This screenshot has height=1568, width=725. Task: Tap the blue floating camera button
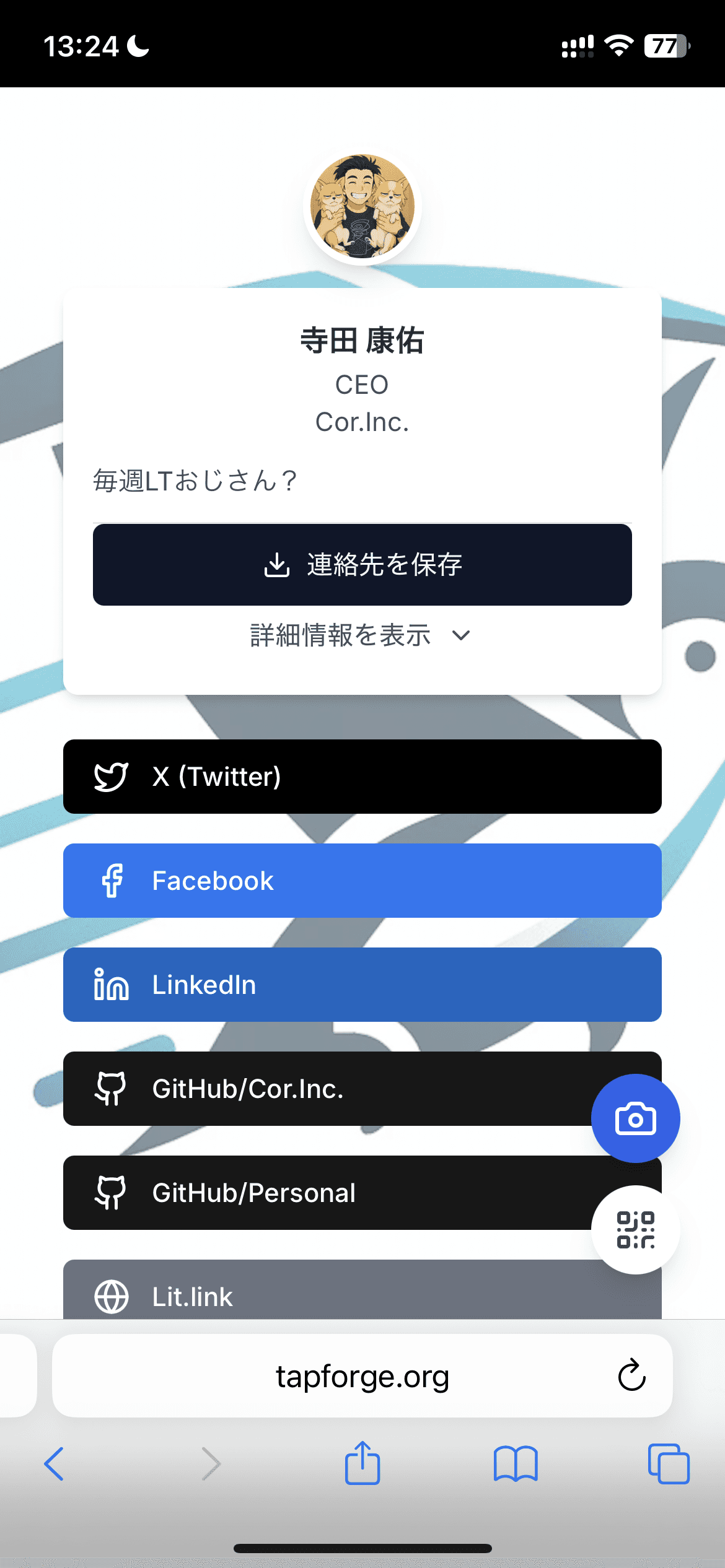point(635,1118)
